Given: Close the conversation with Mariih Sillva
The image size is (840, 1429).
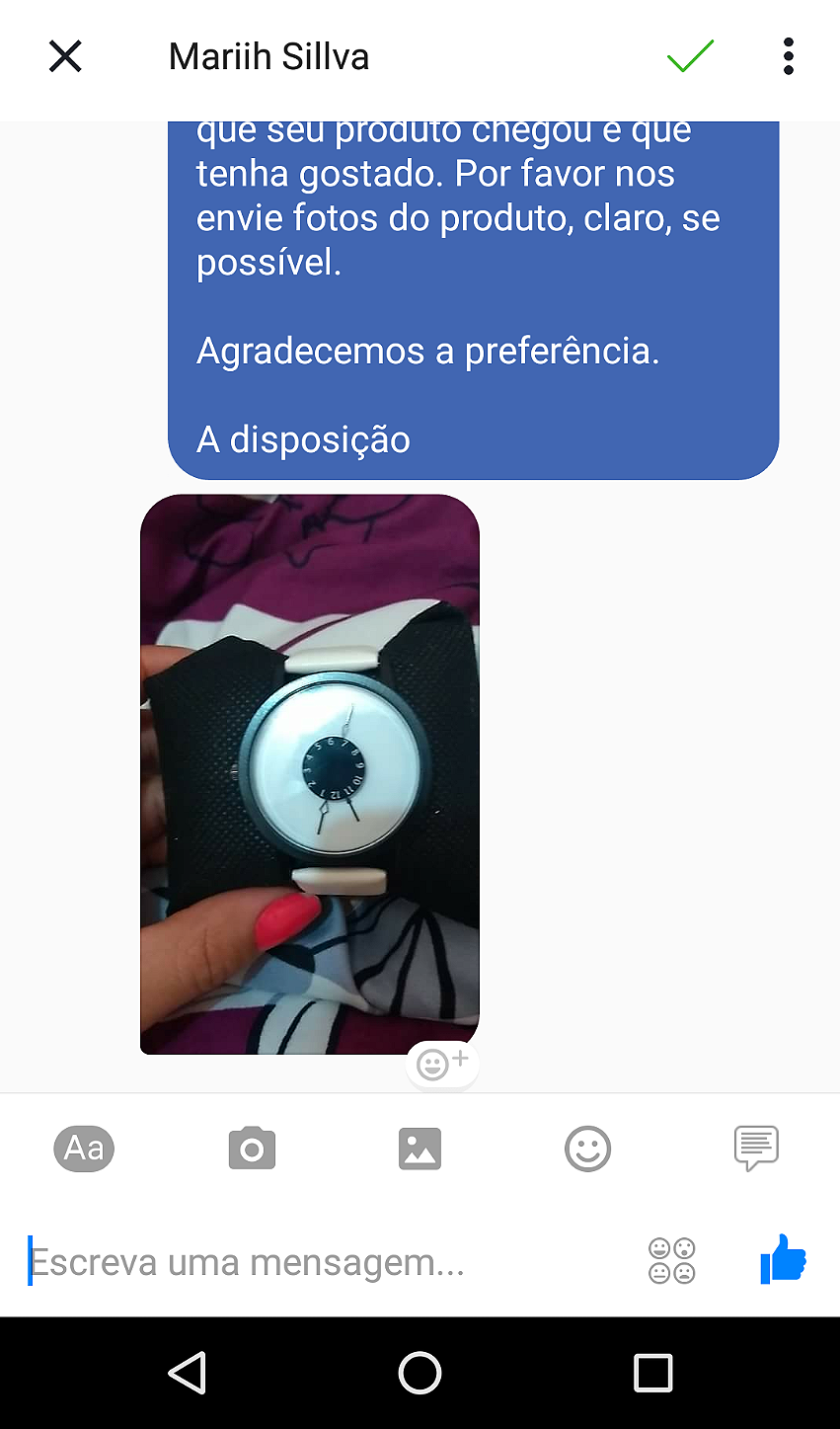Looking at the screenshot, I should point(65,56).
